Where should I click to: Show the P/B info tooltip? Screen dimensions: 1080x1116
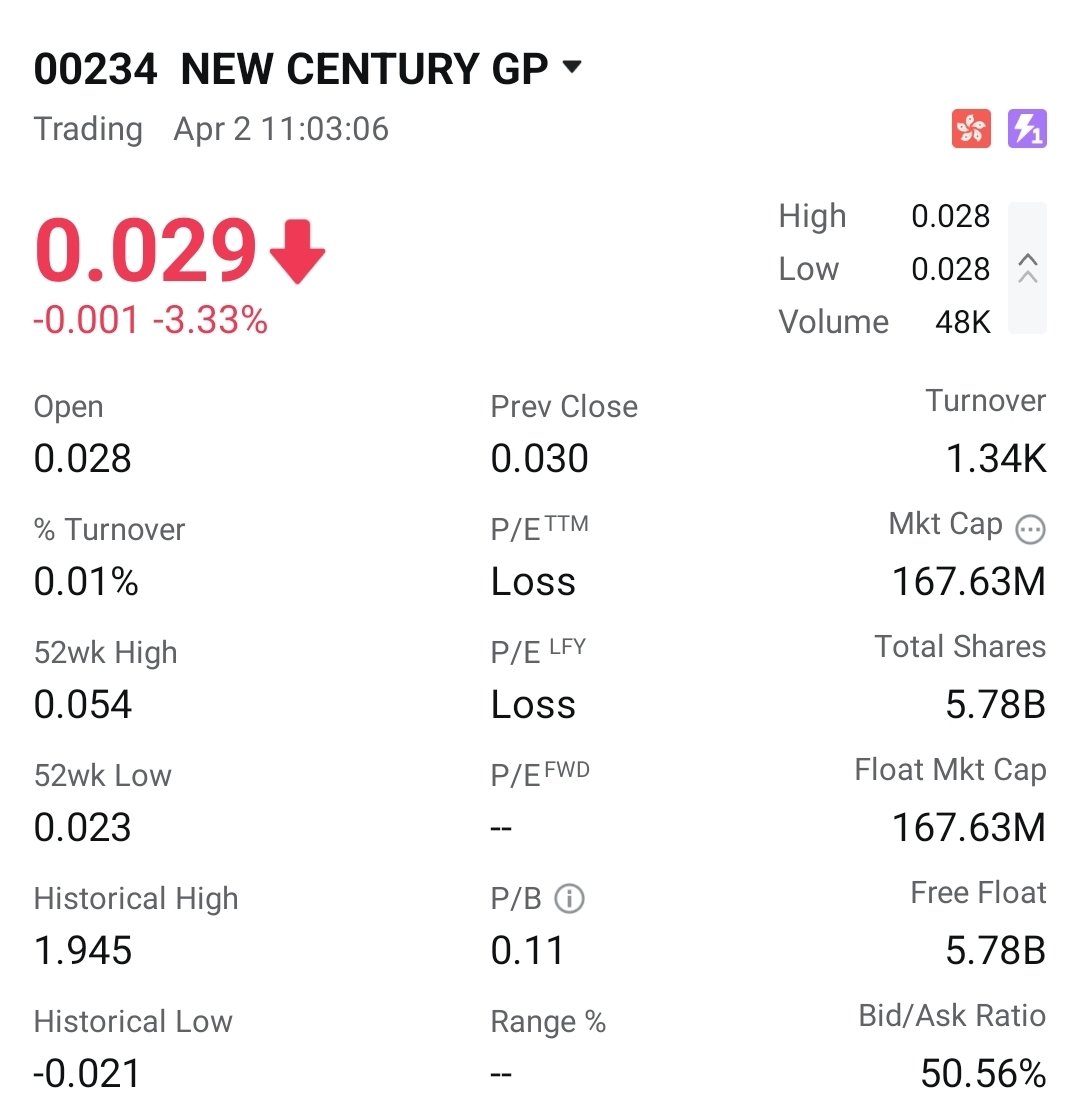(569, 899)
